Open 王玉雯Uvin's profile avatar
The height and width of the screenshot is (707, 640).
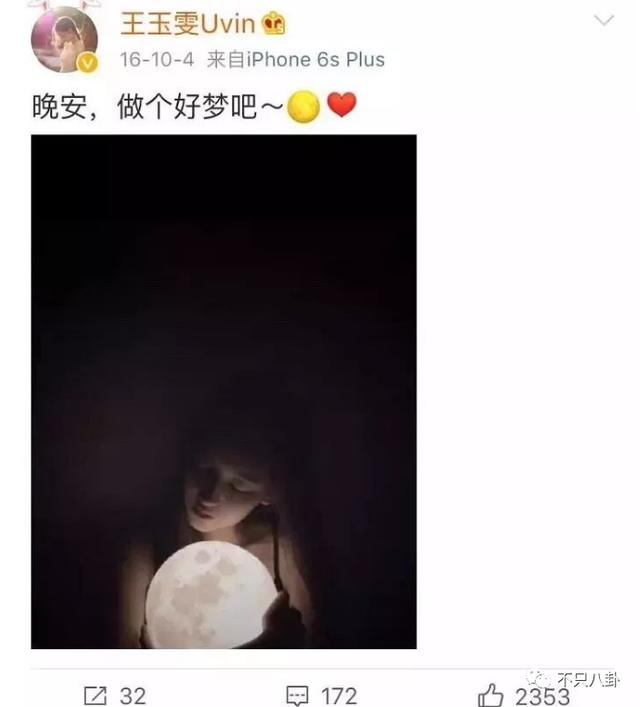tap(65, 38)
